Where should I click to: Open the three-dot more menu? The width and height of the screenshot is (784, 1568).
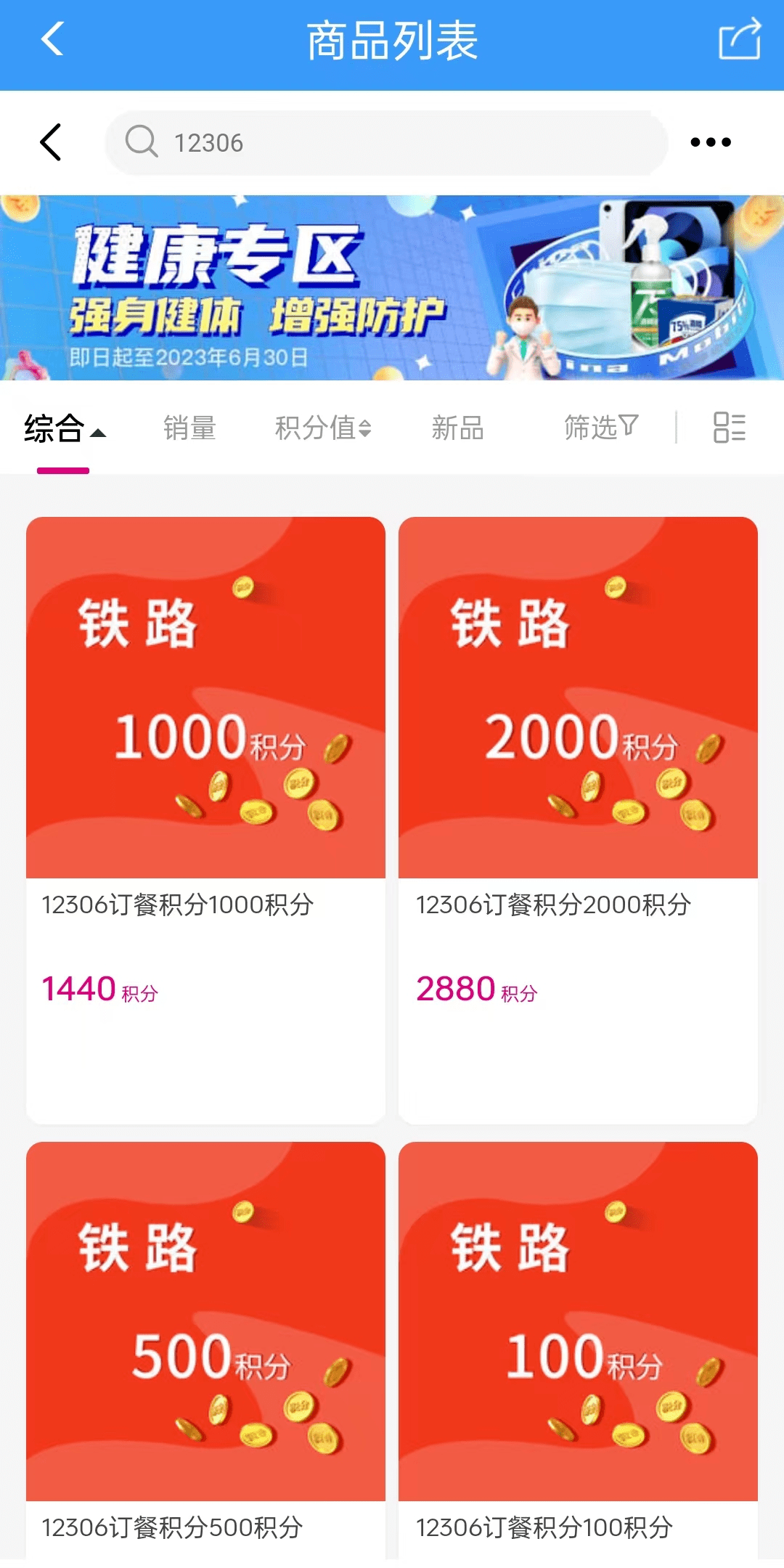tap(710, 142)
